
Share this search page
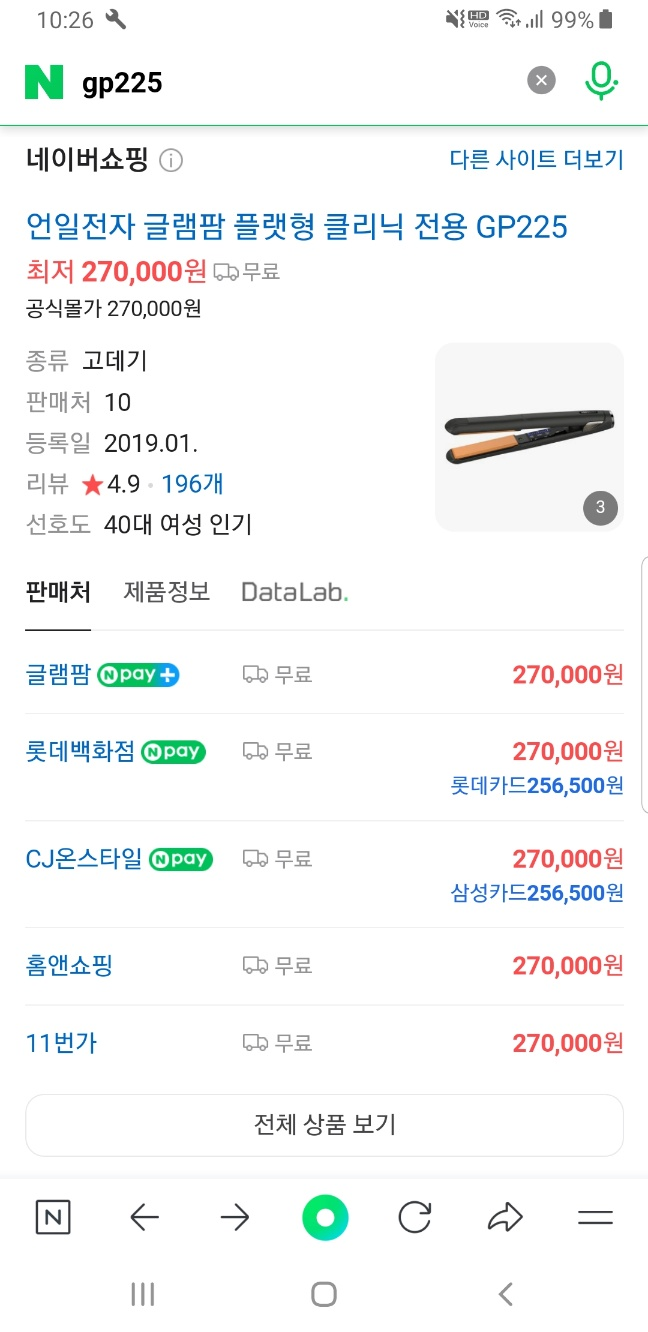click(x=505, y=1217)
